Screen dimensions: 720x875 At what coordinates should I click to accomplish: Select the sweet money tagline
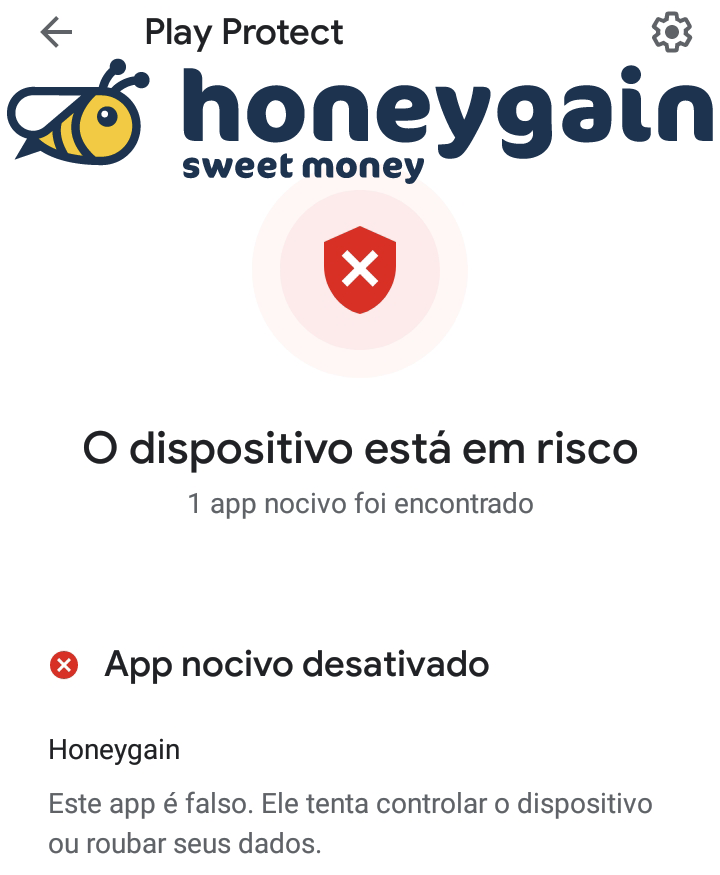pos(300,163)
